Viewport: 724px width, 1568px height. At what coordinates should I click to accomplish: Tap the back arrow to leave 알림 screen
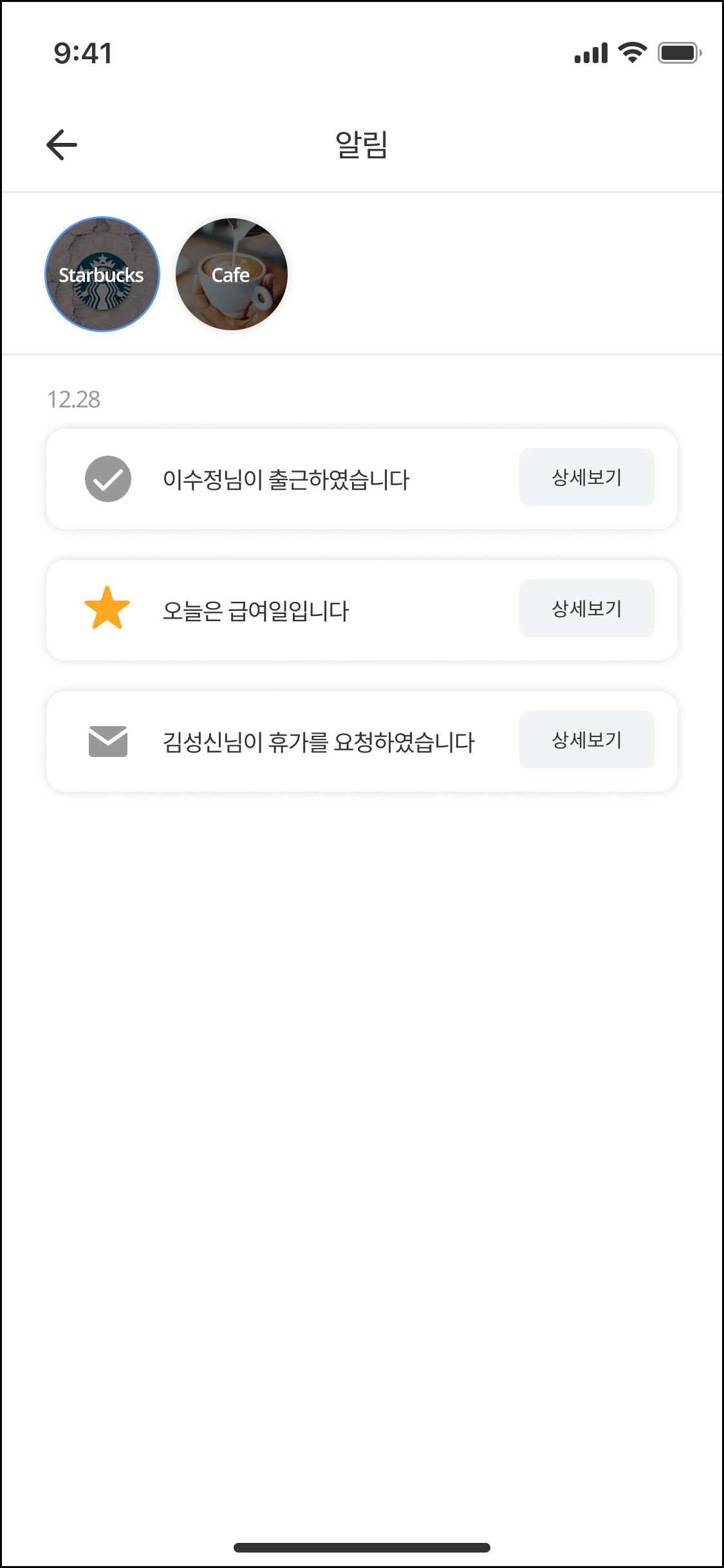coord(62,144)
